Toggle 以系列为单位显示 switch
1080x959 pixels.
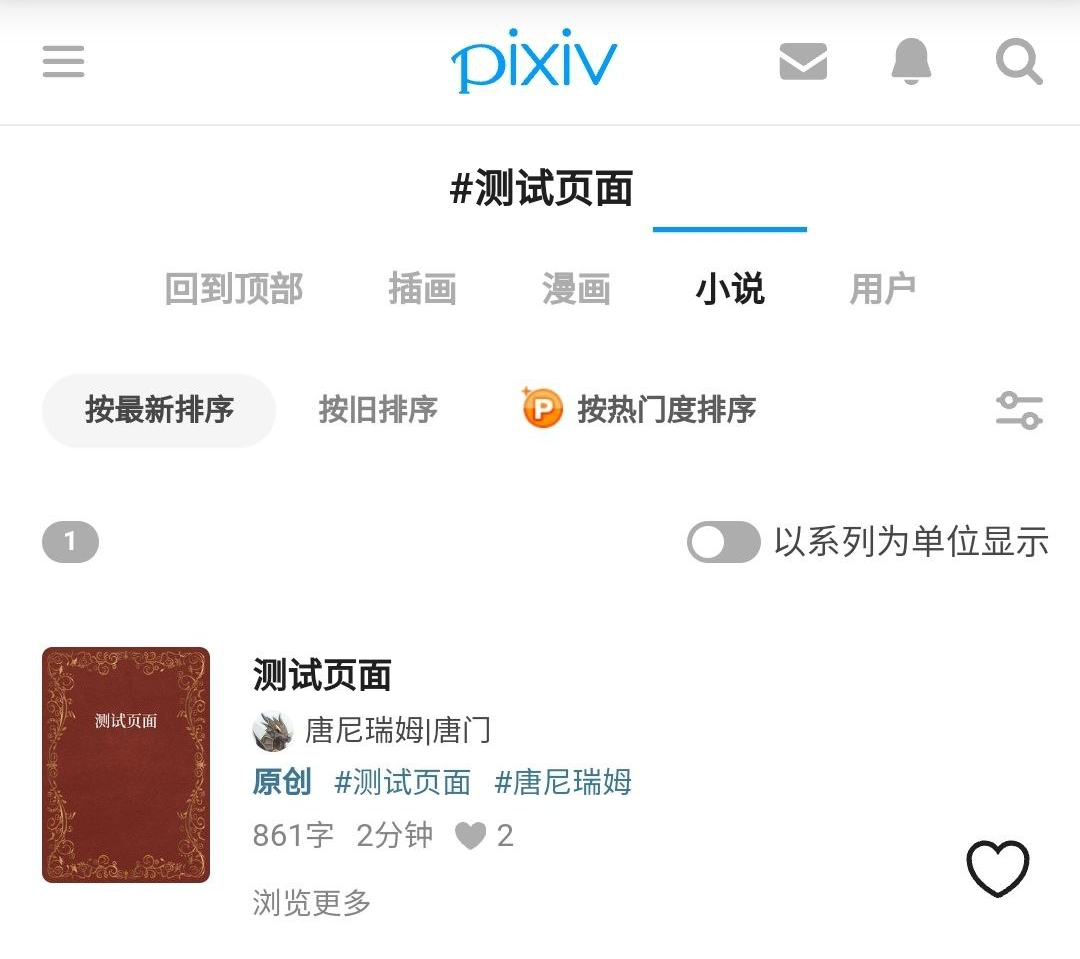[724, 542]
